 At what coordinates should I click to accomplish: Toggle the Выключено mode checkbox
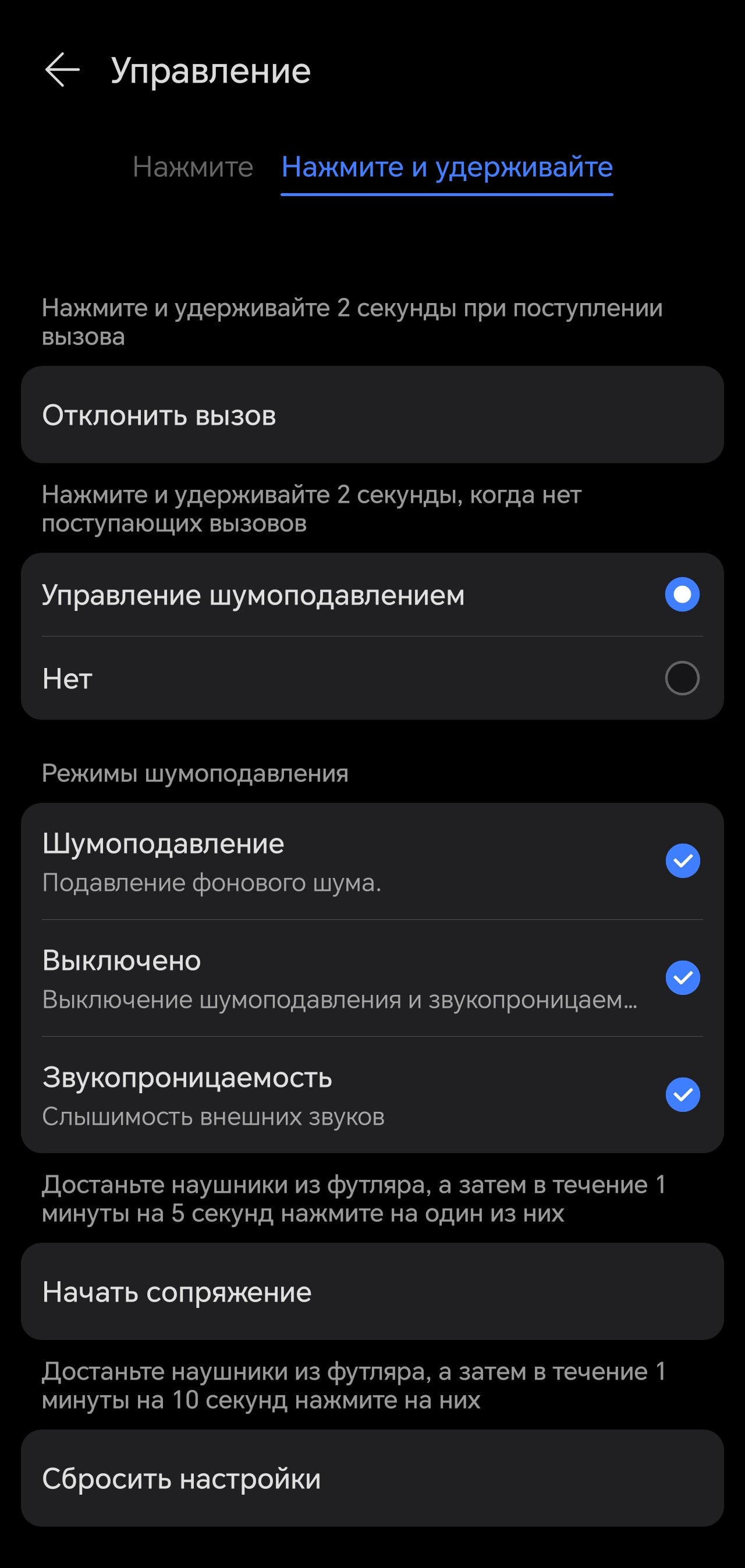tap(682, 977)
